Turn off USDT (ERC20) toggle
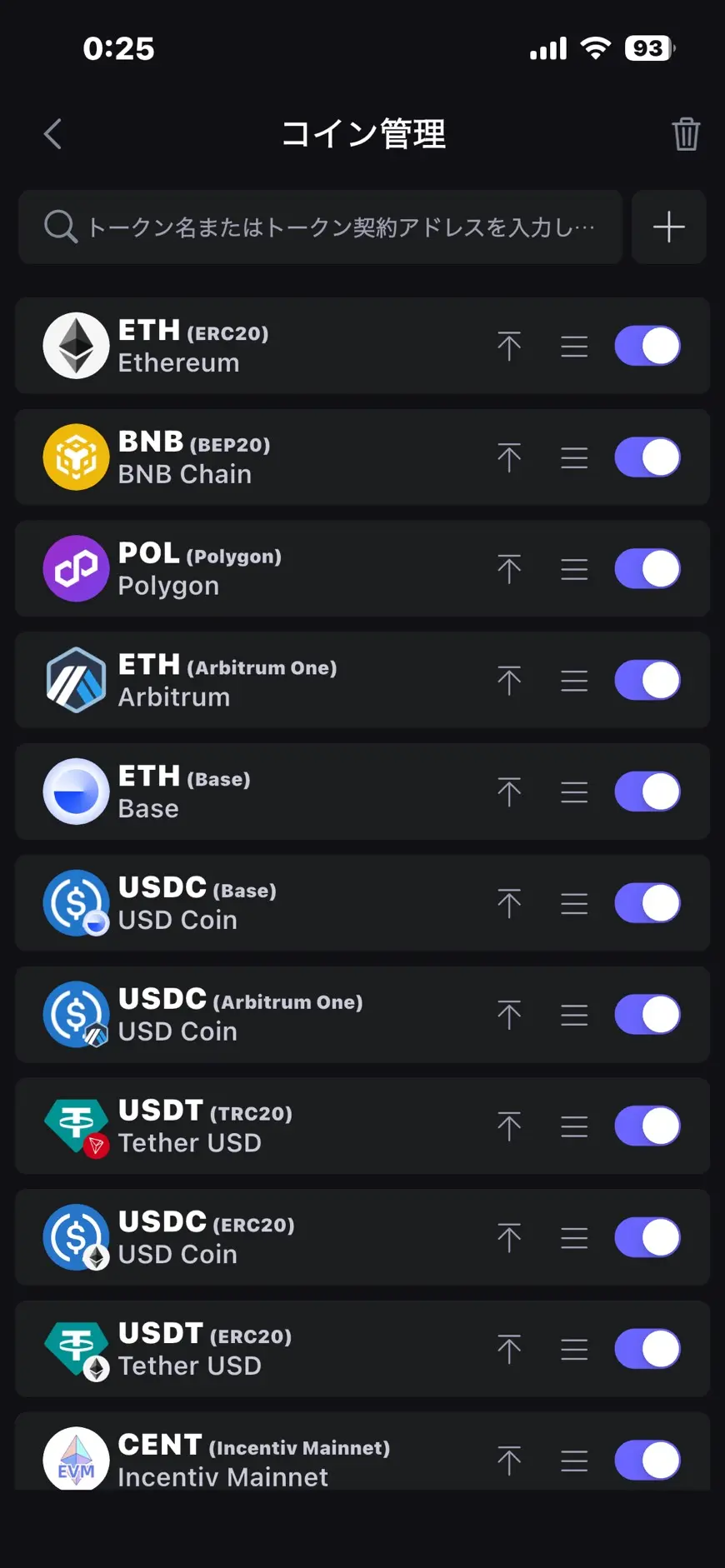The image size is (725, 1568). [x=647, y=1349]
